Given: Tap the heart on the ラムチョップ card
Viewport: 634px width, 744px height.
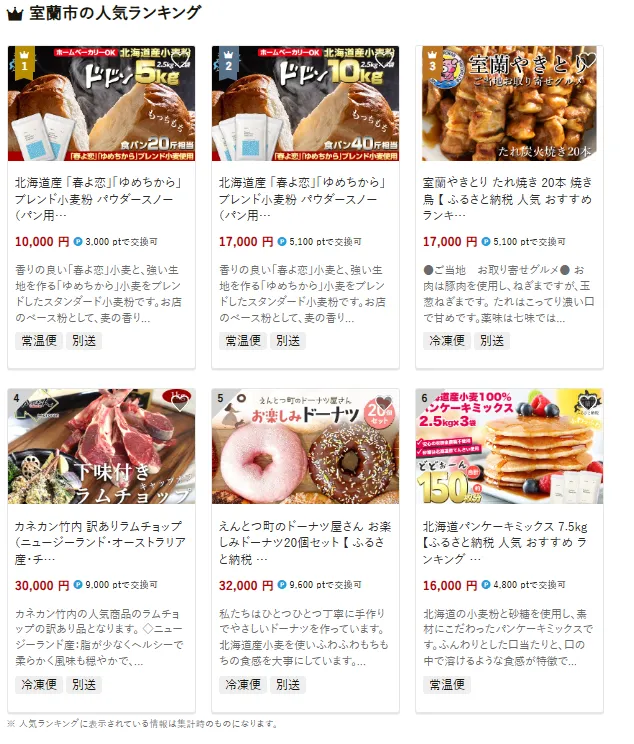Looking at the screenshot, I should [x=180, y=402].
